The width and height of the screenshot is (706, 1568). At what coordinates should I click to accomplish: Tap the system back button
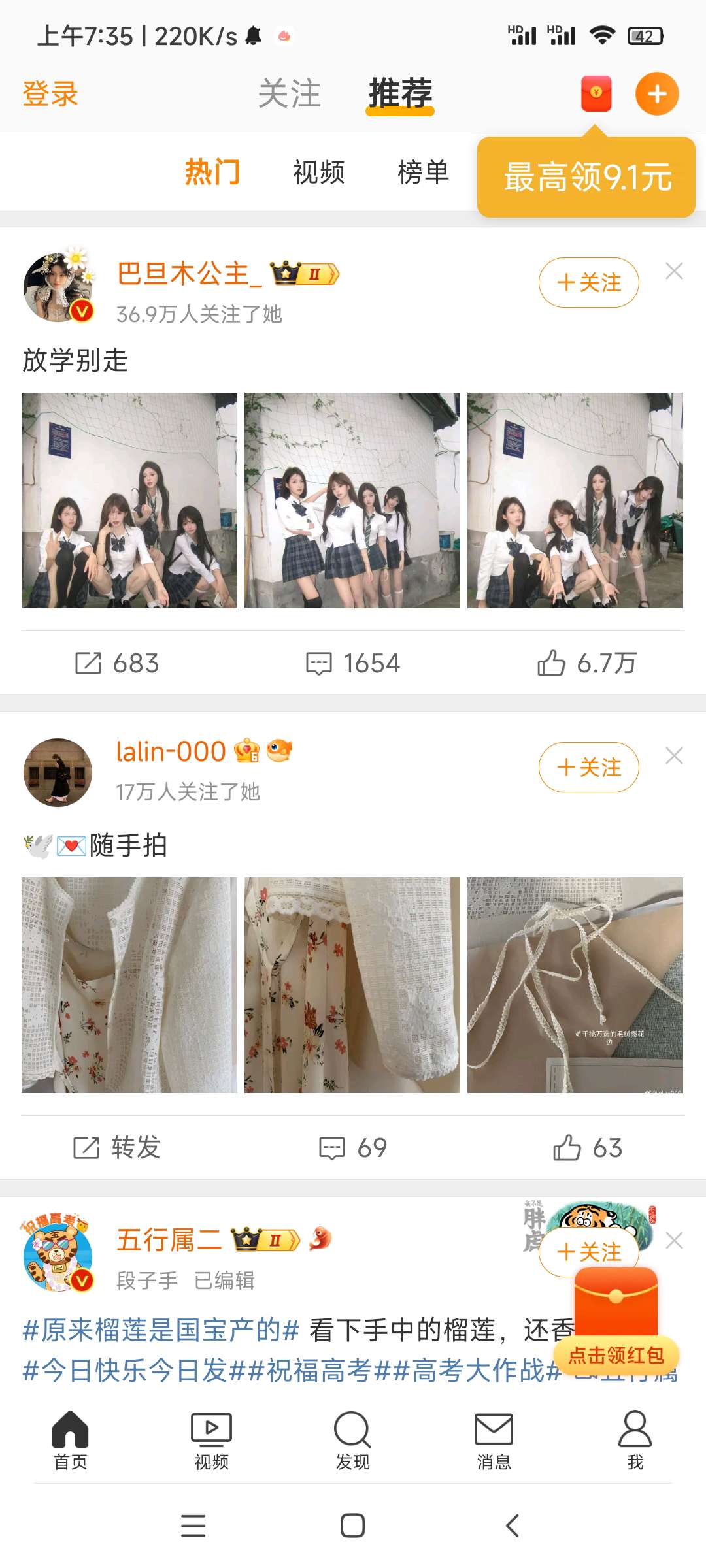click(x=513, y=1526)
